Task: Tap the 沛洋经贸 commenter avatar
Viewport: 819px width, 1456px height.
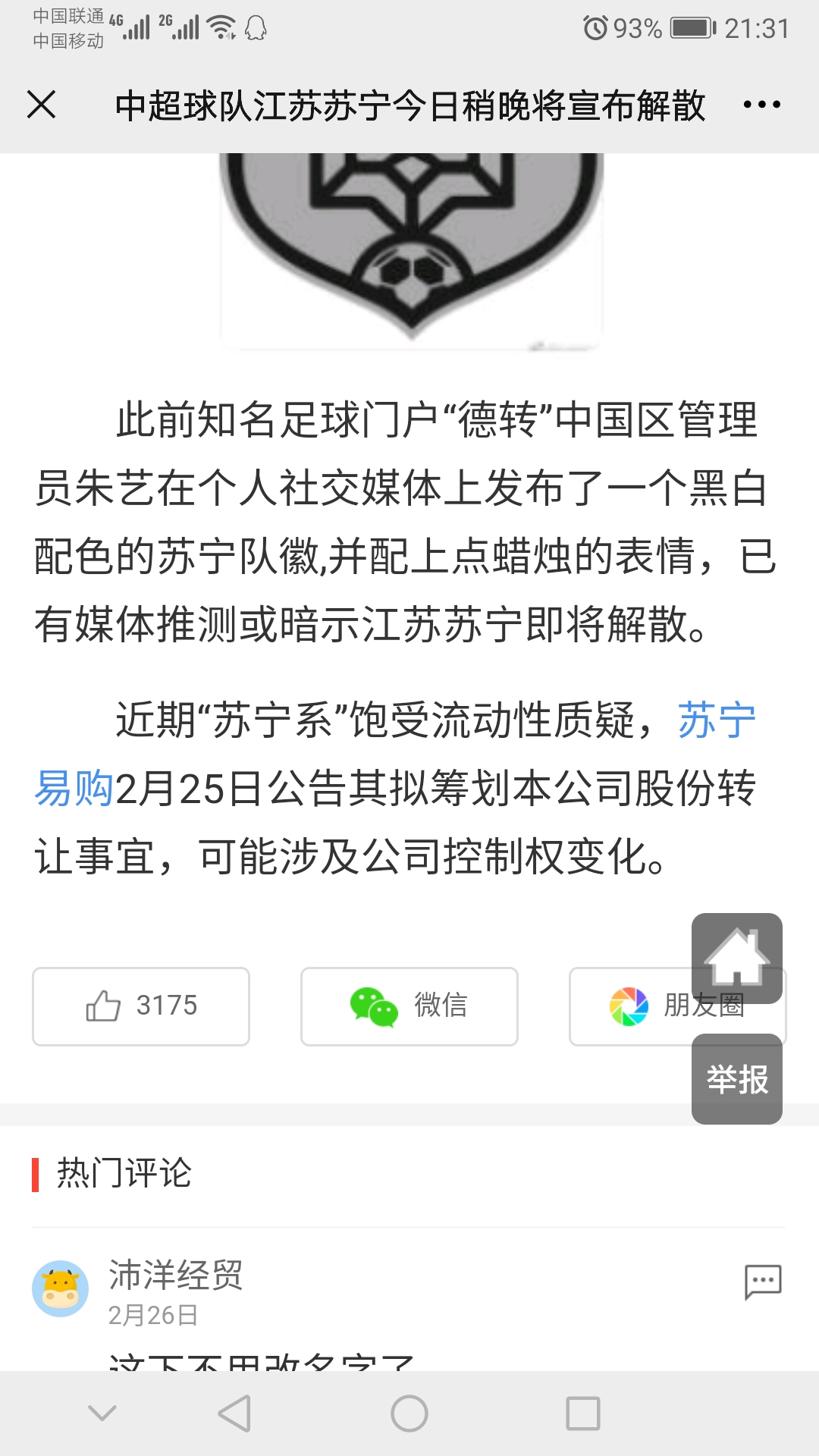Action: (61, 1285)
